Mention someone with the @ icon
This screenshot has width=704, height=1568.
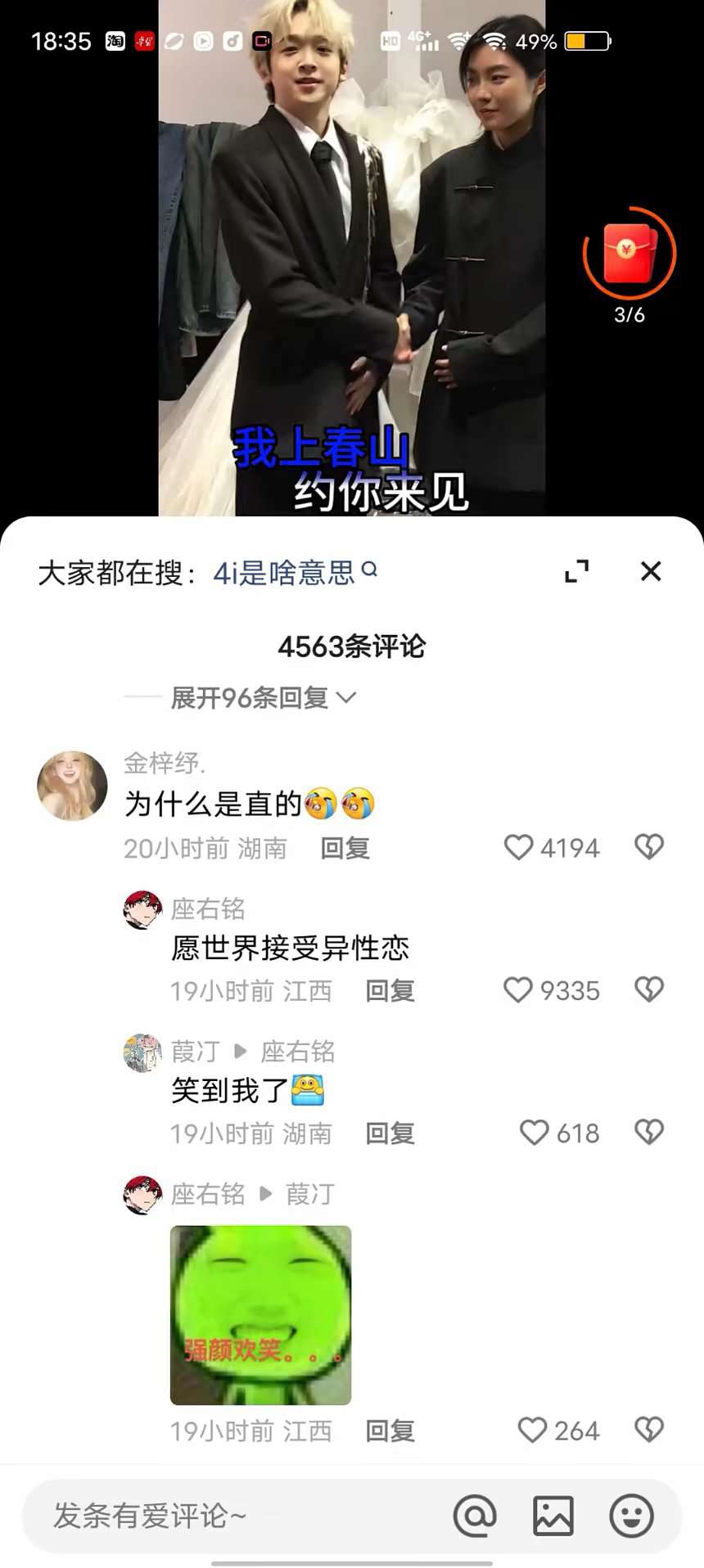(x=475, y=1516)
